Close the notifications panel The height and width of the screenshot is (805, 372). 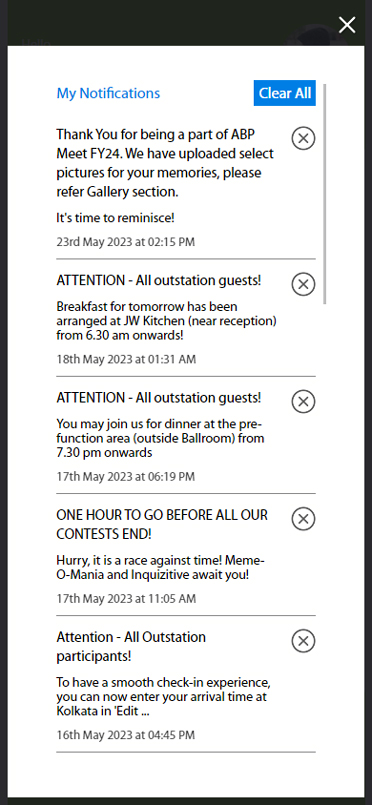tap(347, 25)
